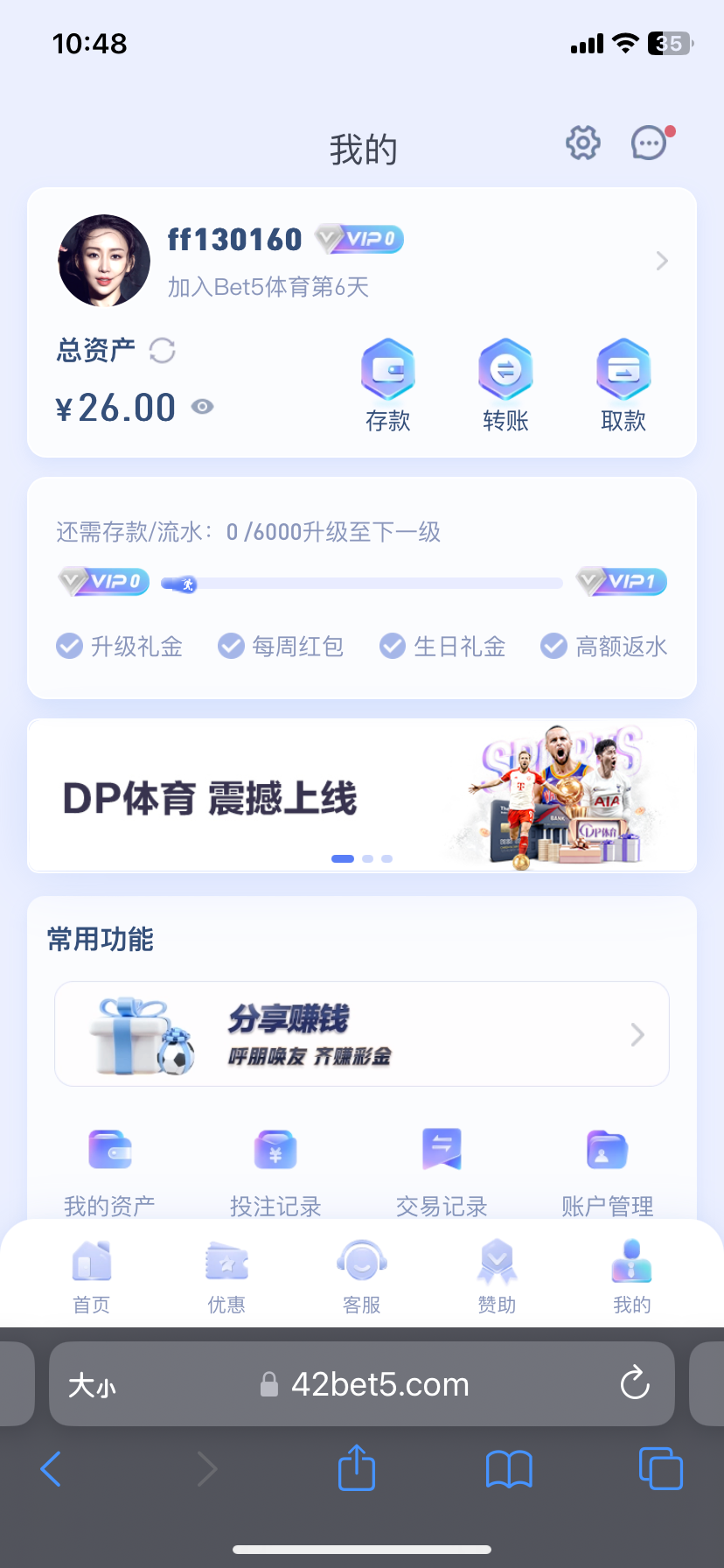Refresh the 总资产 balance
724x1568 pixels.
pyautogui.click(x=163, y=351)
